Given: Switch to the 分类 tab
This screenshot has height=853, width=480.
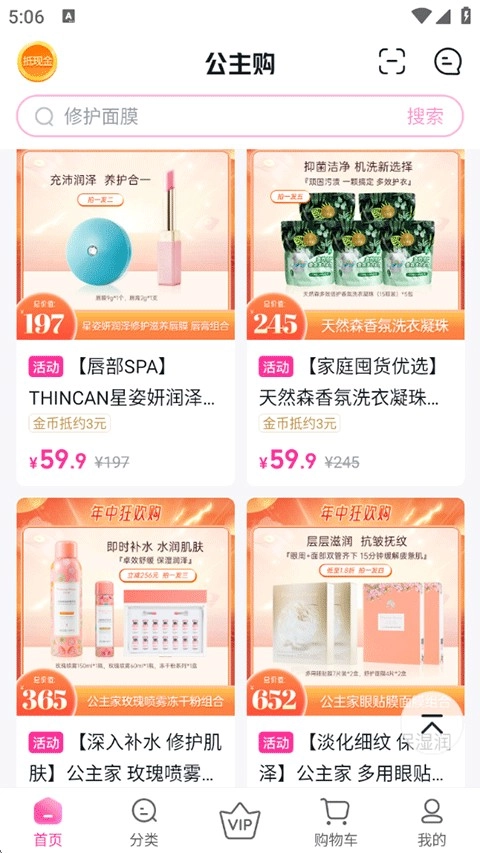Looking at the screenshot, I should point(144,821).
